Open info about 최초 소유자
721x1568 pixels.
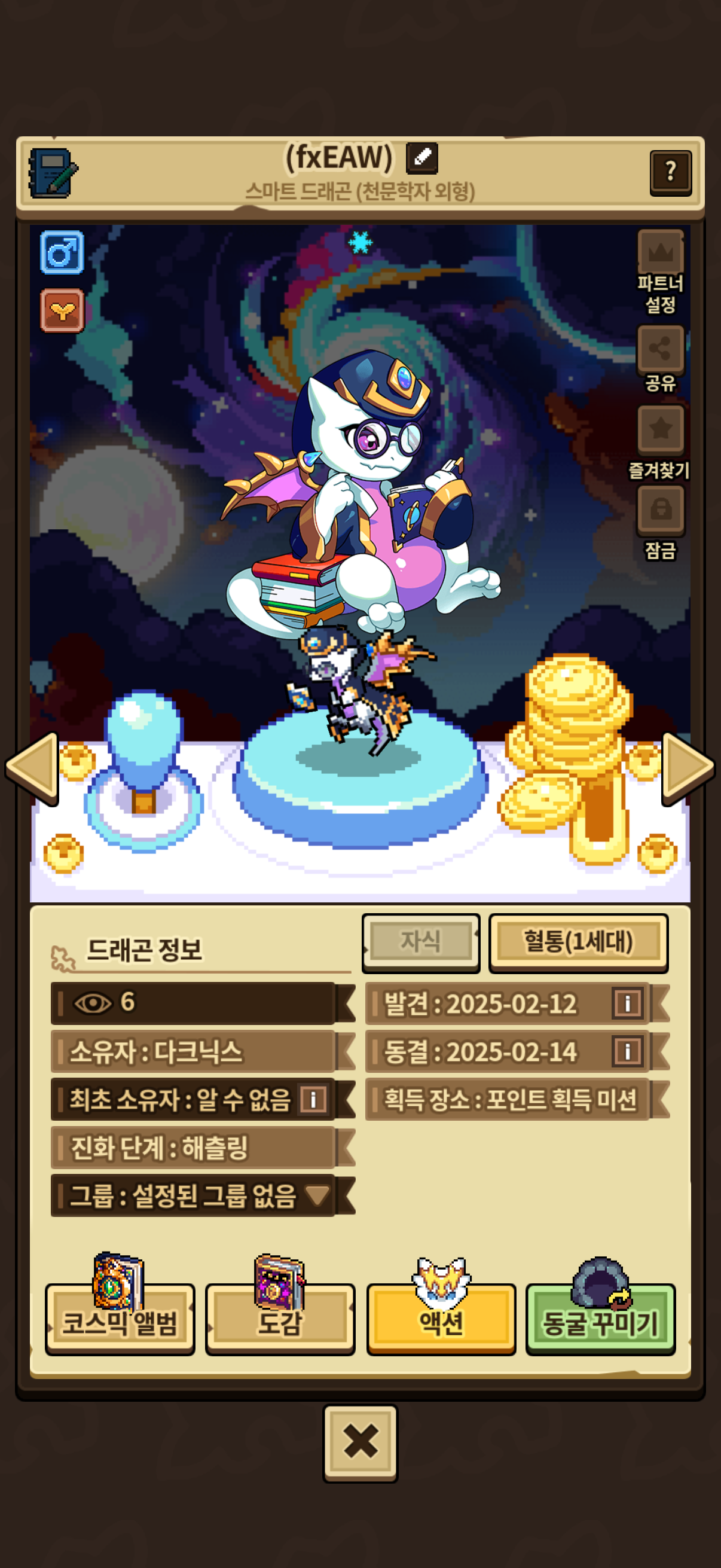click(313, 1099)
